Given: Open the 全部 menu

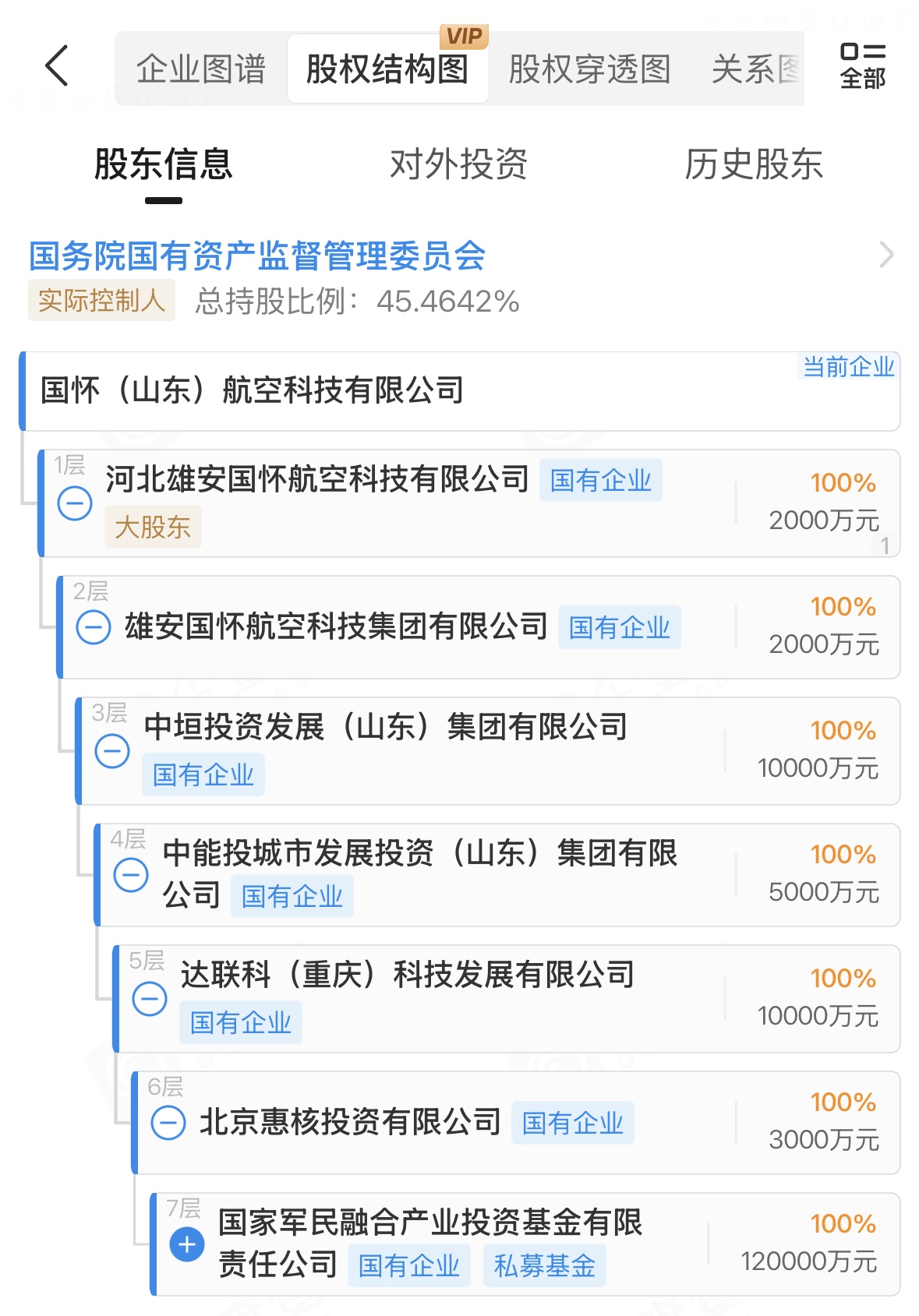Looking at the screenshot, I should click(862, 66).
